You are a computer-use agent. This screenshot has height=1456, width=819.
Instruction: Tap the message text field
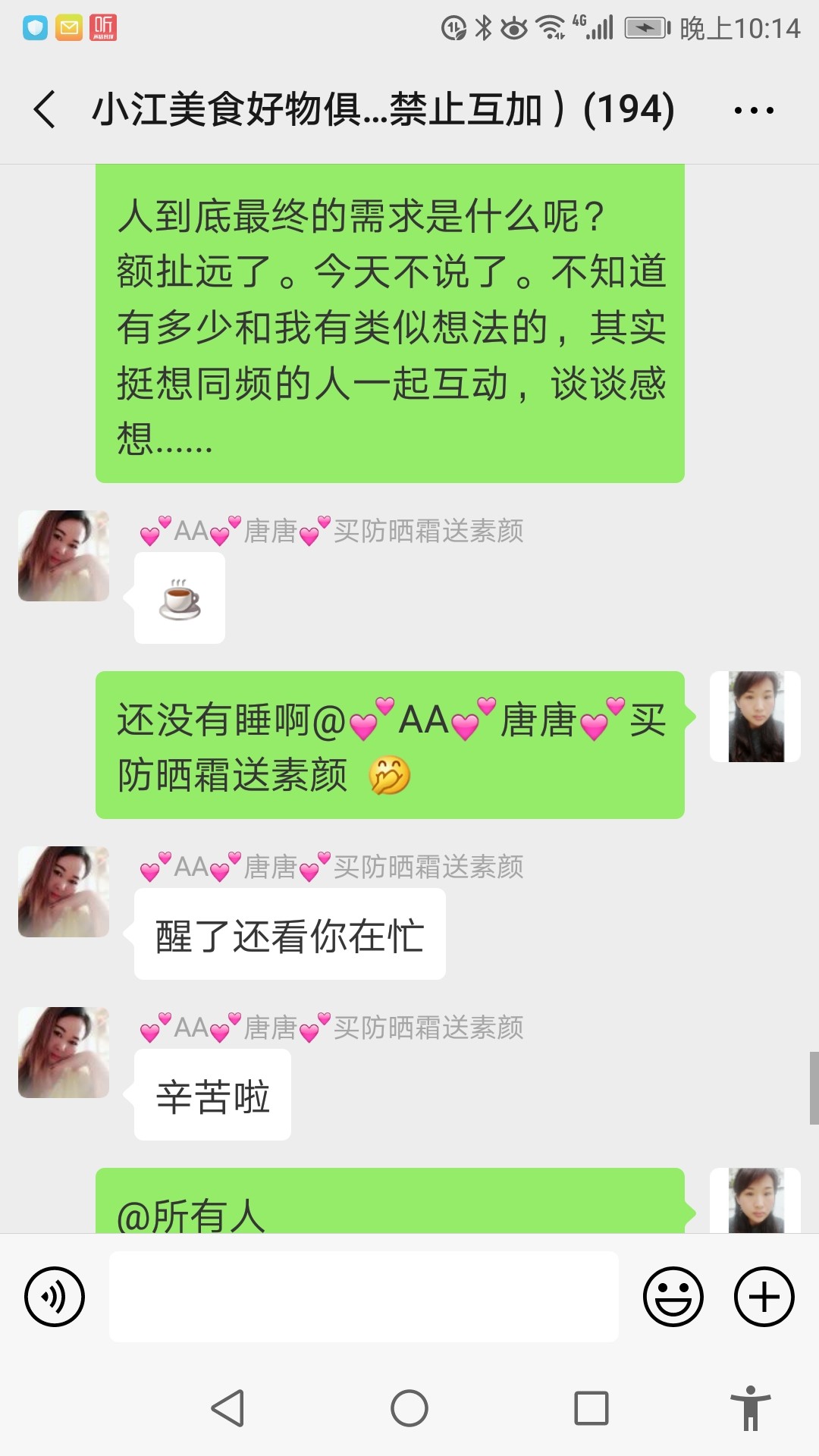364,1296
